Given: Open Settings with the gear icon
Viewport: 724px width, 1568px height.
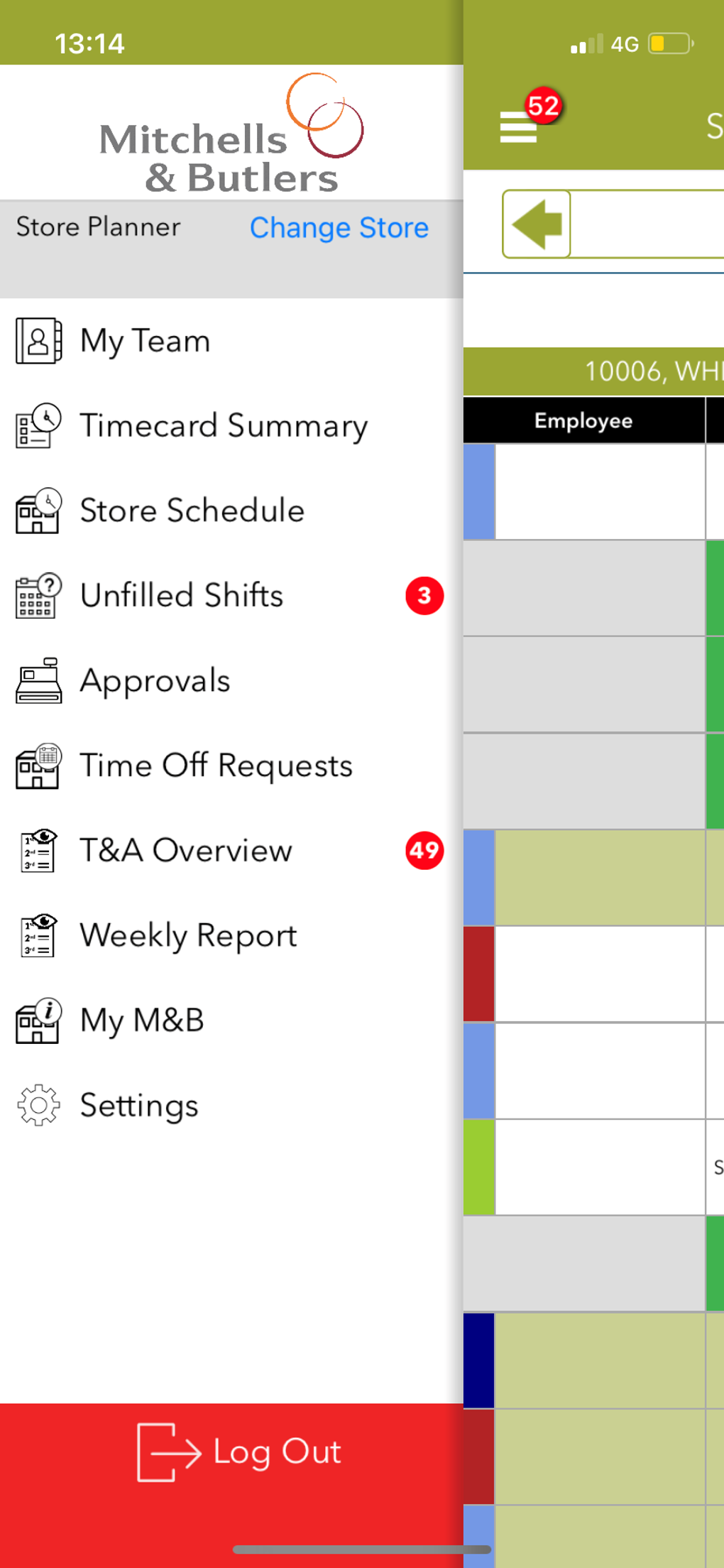Looking at the screenshot, I should 36,1105.
